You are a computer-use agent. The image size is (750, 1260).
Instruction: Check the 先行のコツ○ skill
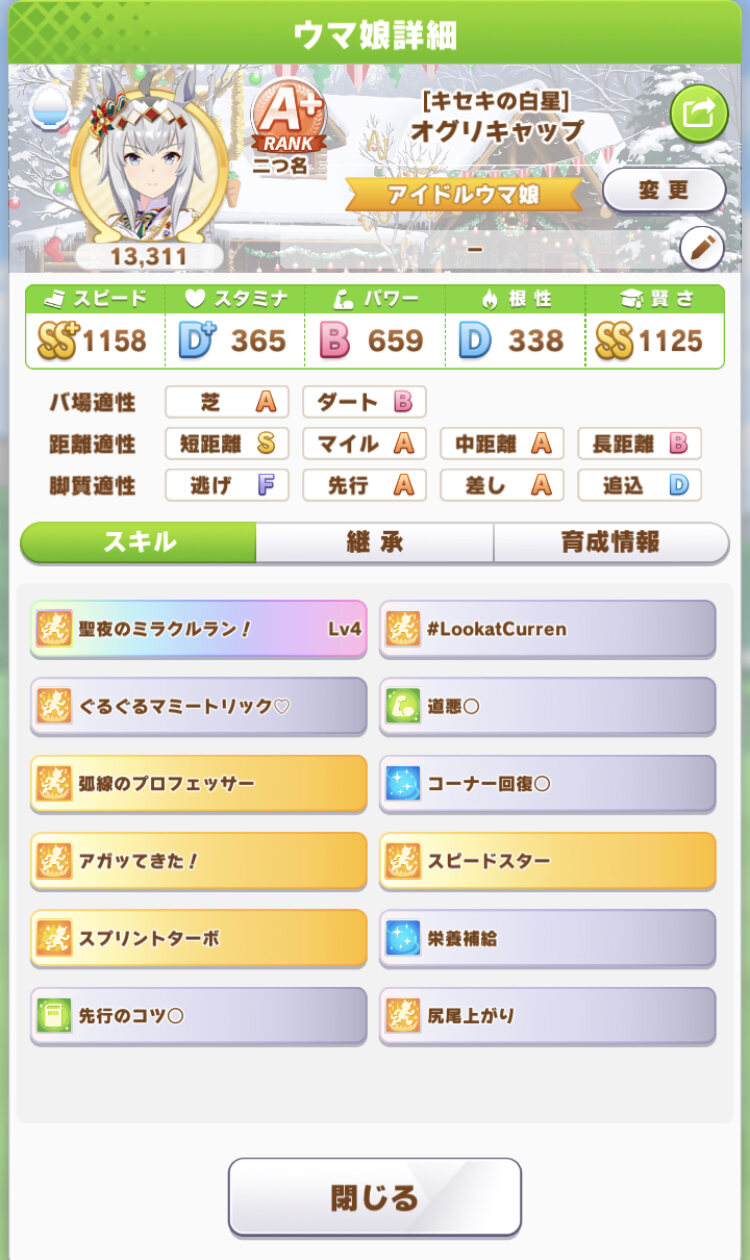[199, 1016]
